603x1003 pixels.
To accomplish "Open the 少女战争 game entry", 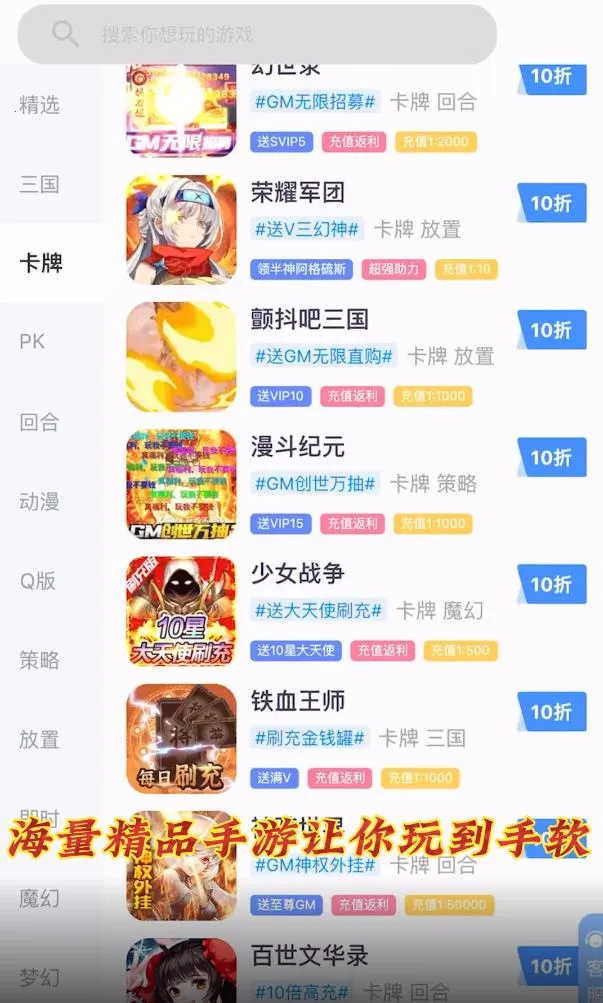I will (297, 574).
